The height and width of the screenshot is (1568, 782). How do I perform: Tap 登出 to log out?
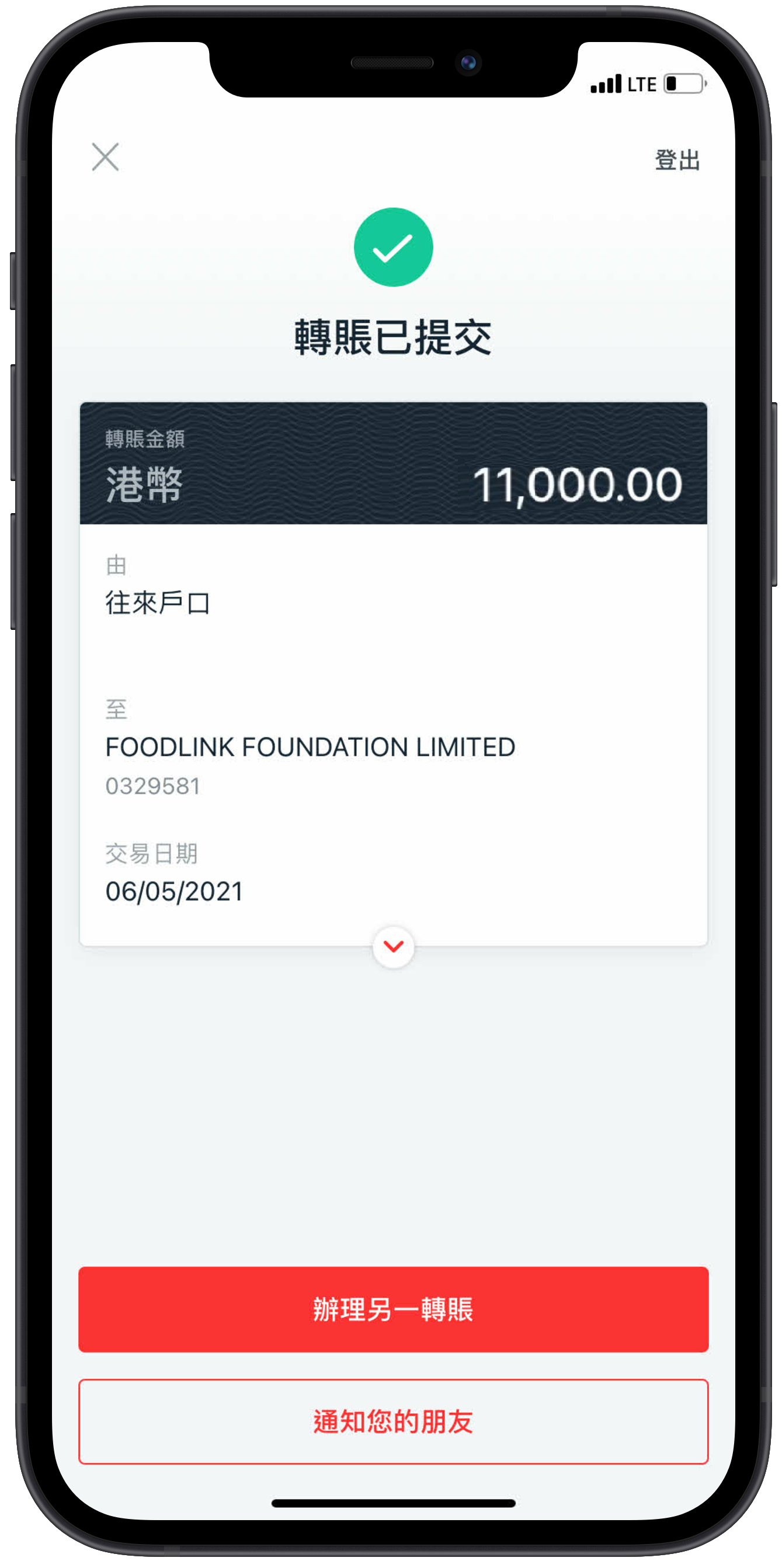click(677, 160)
